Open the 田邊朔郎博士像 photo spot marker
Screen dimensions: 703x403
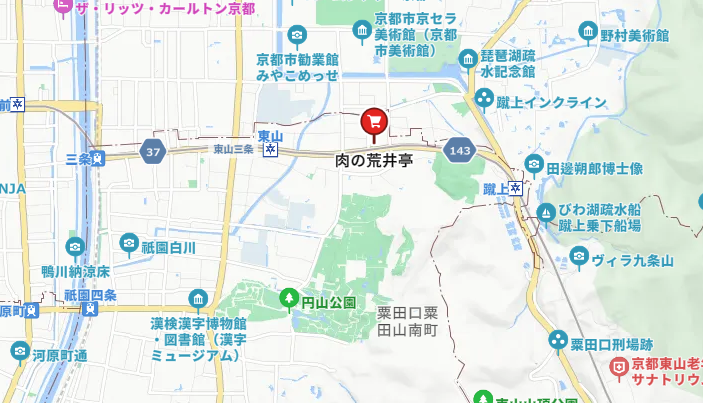pyautogui.click(x=534, y=165)
